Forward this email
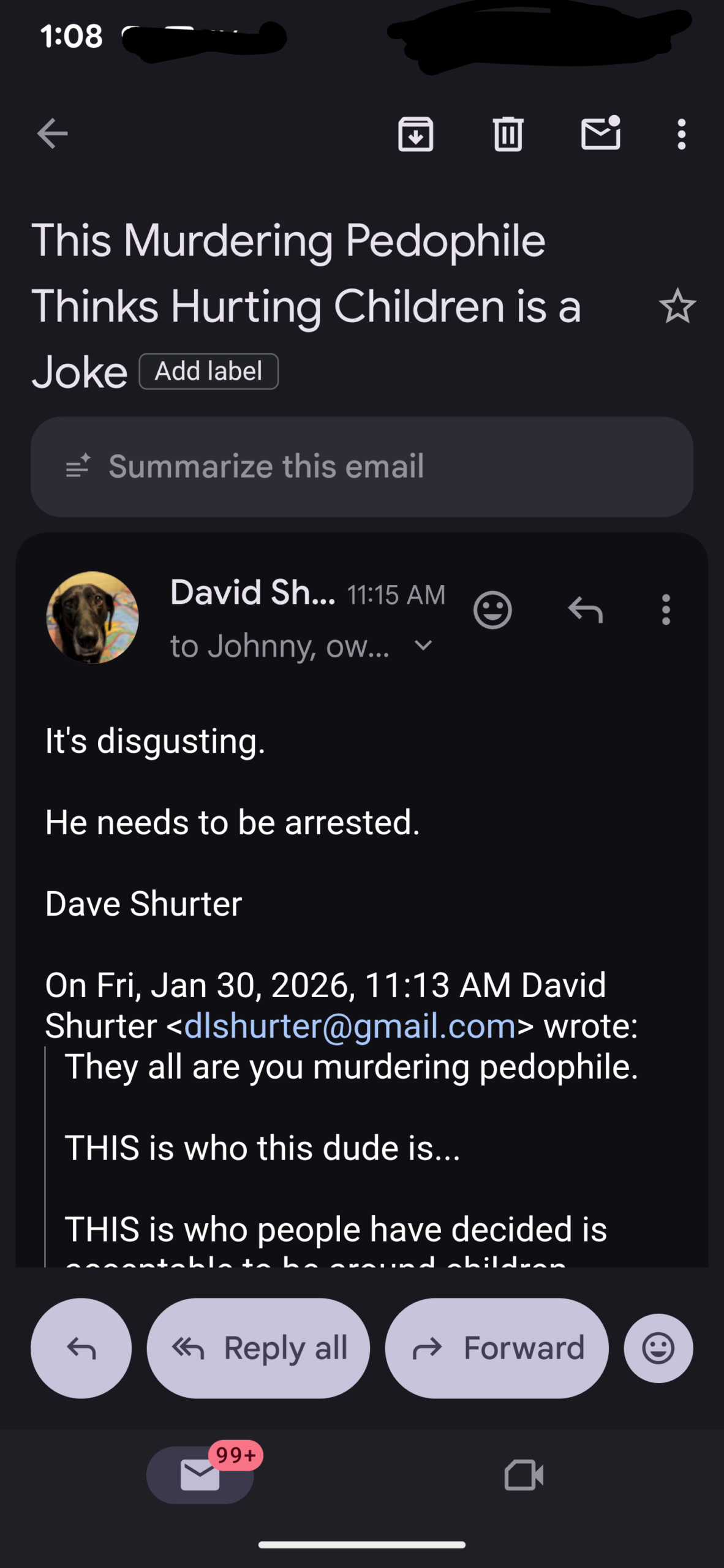Screen dimensions: 724x1568 [x=497, y=1348]
